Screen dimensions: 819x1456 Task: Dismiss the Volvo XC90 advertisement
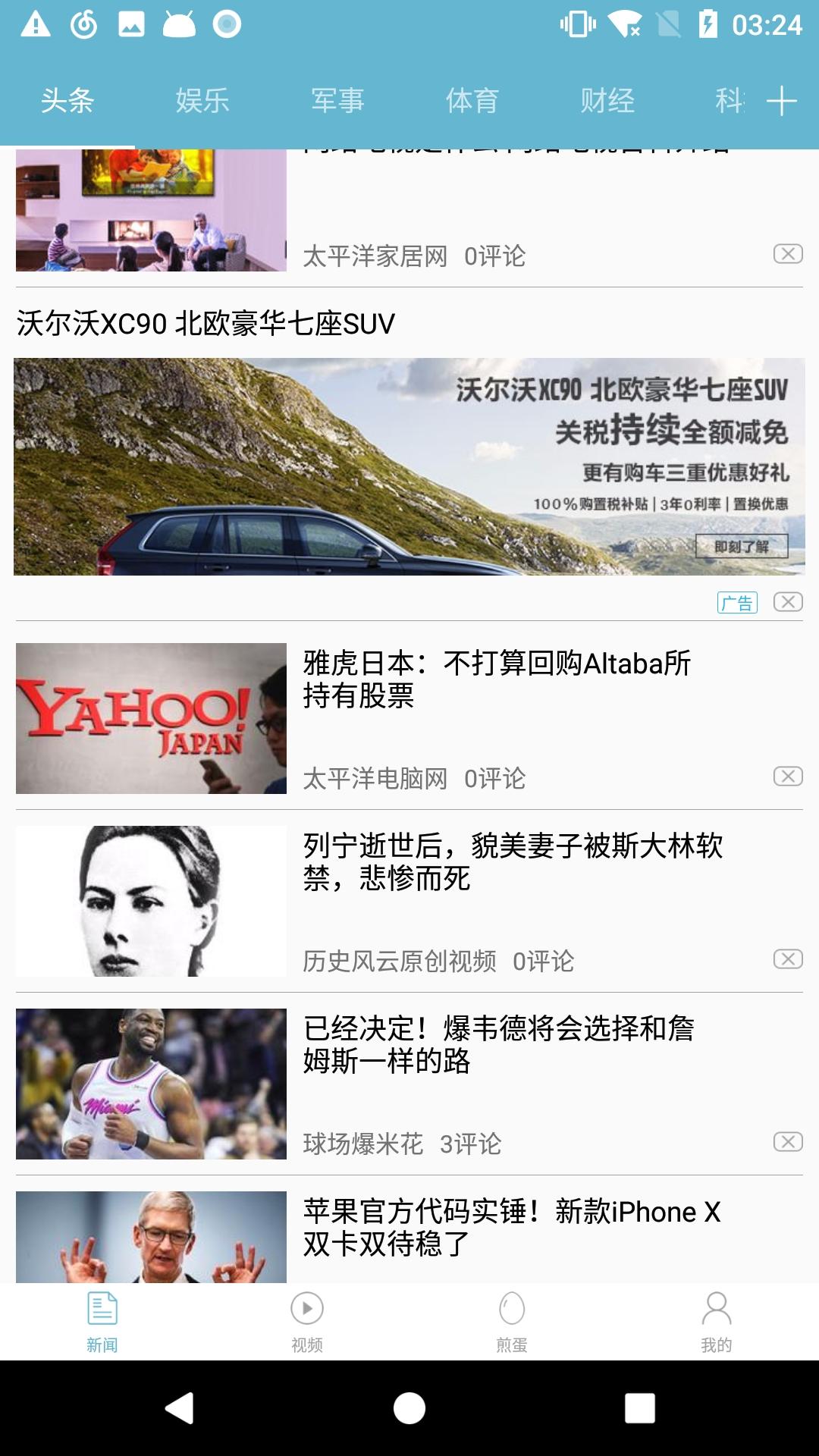coord(790,603)
